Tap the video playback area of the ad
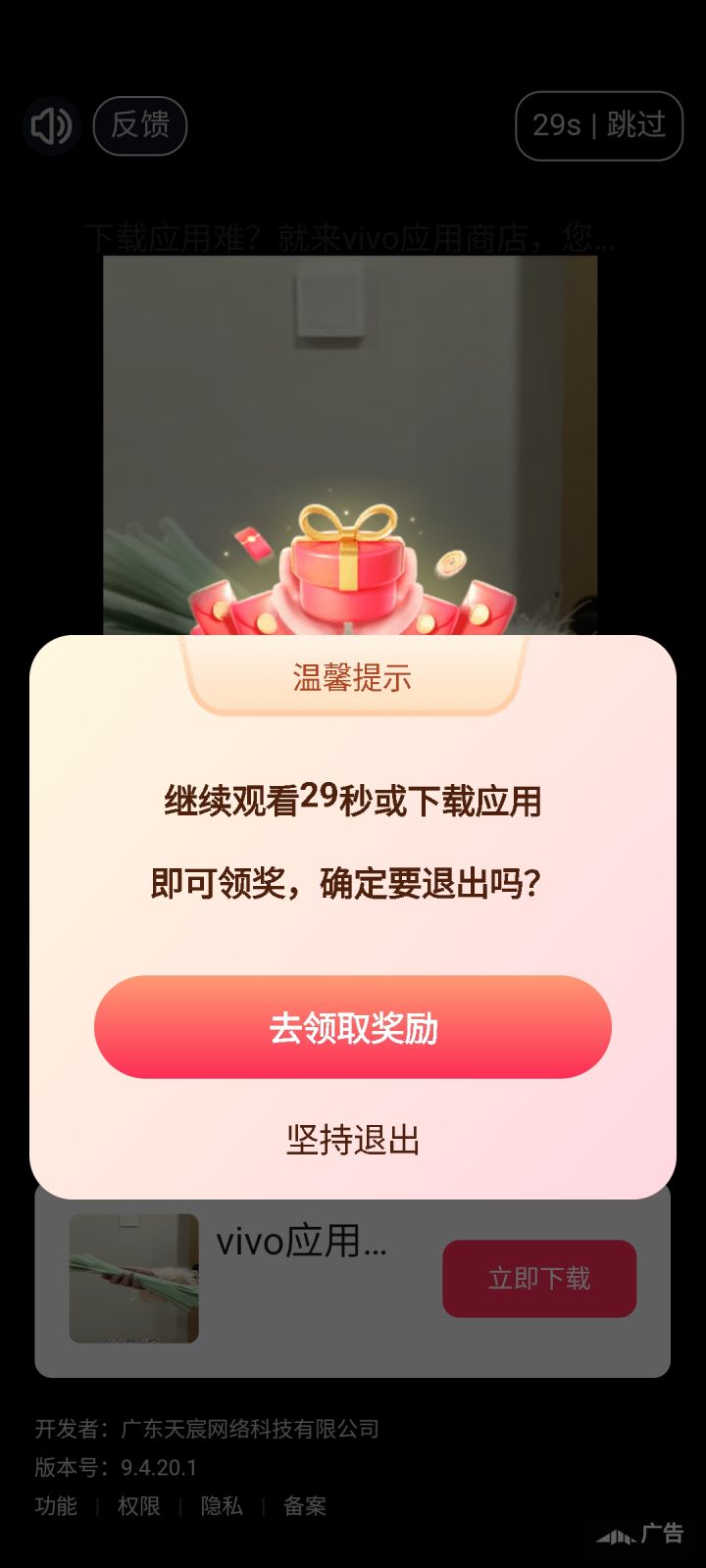Viewport: 706px width, 1568px height. pos(353,412)
